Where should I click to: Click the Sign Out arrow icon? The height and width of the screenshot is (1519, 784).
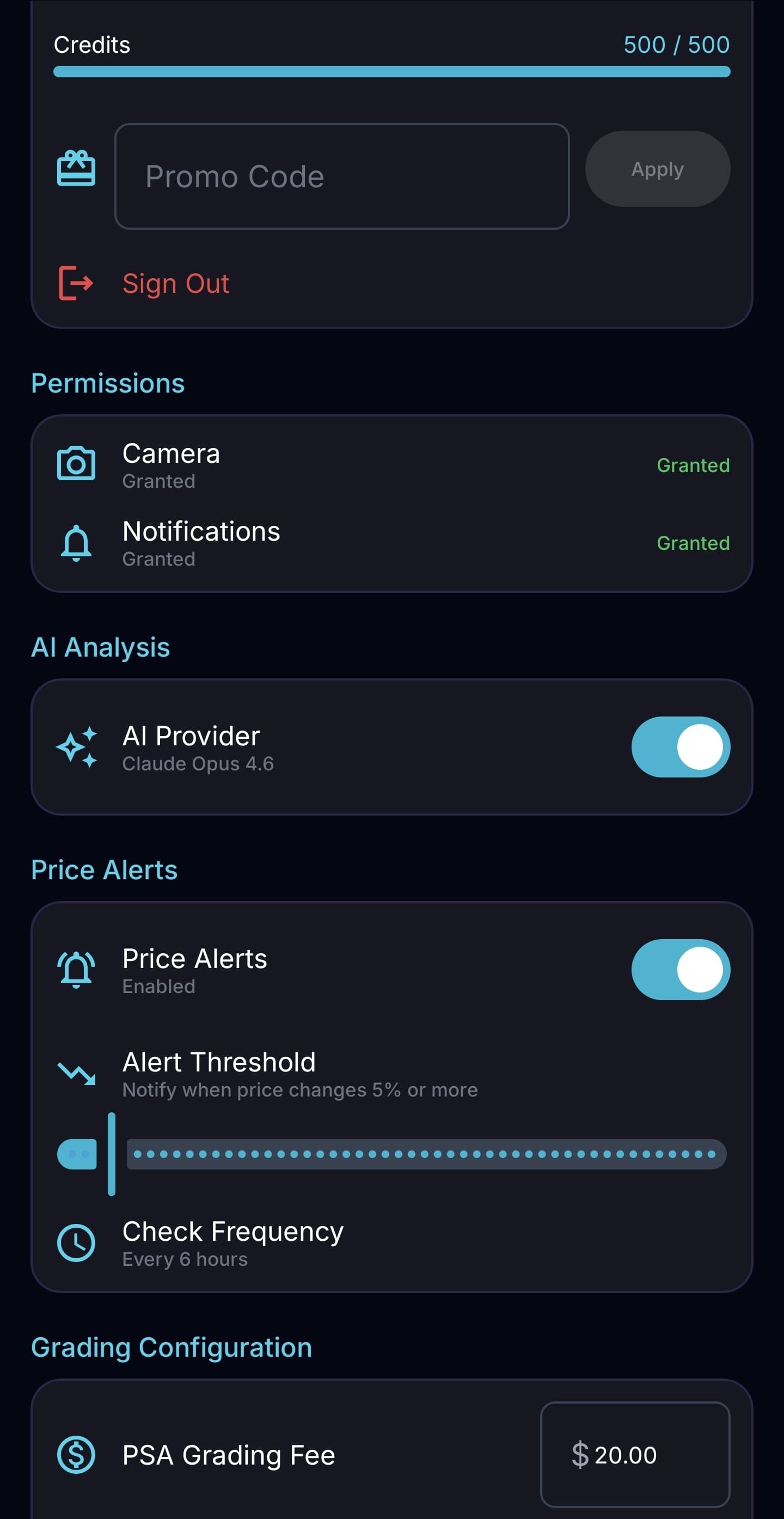click(75, 283)
